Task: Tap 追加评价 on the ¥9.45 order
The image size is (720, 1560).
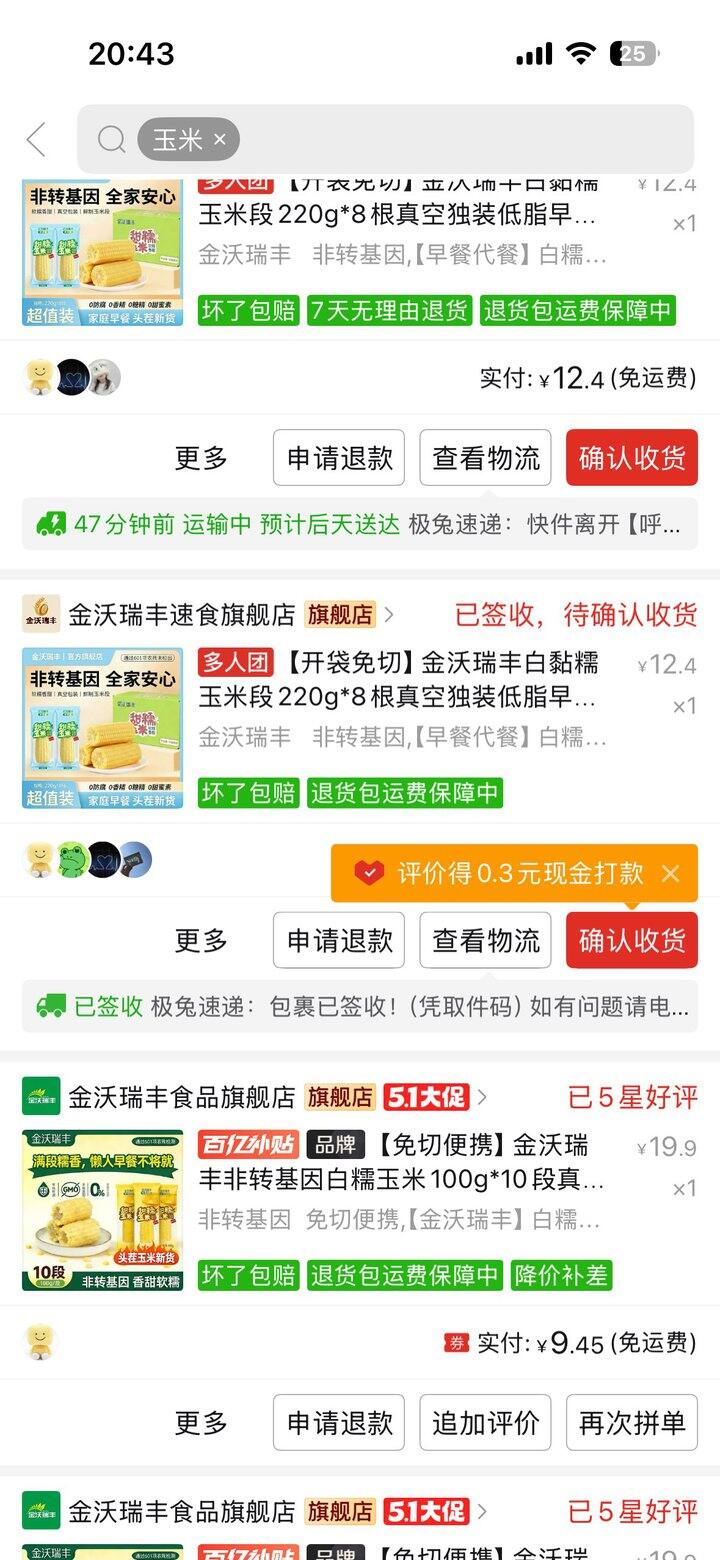Action: [x=485, y=1422]
